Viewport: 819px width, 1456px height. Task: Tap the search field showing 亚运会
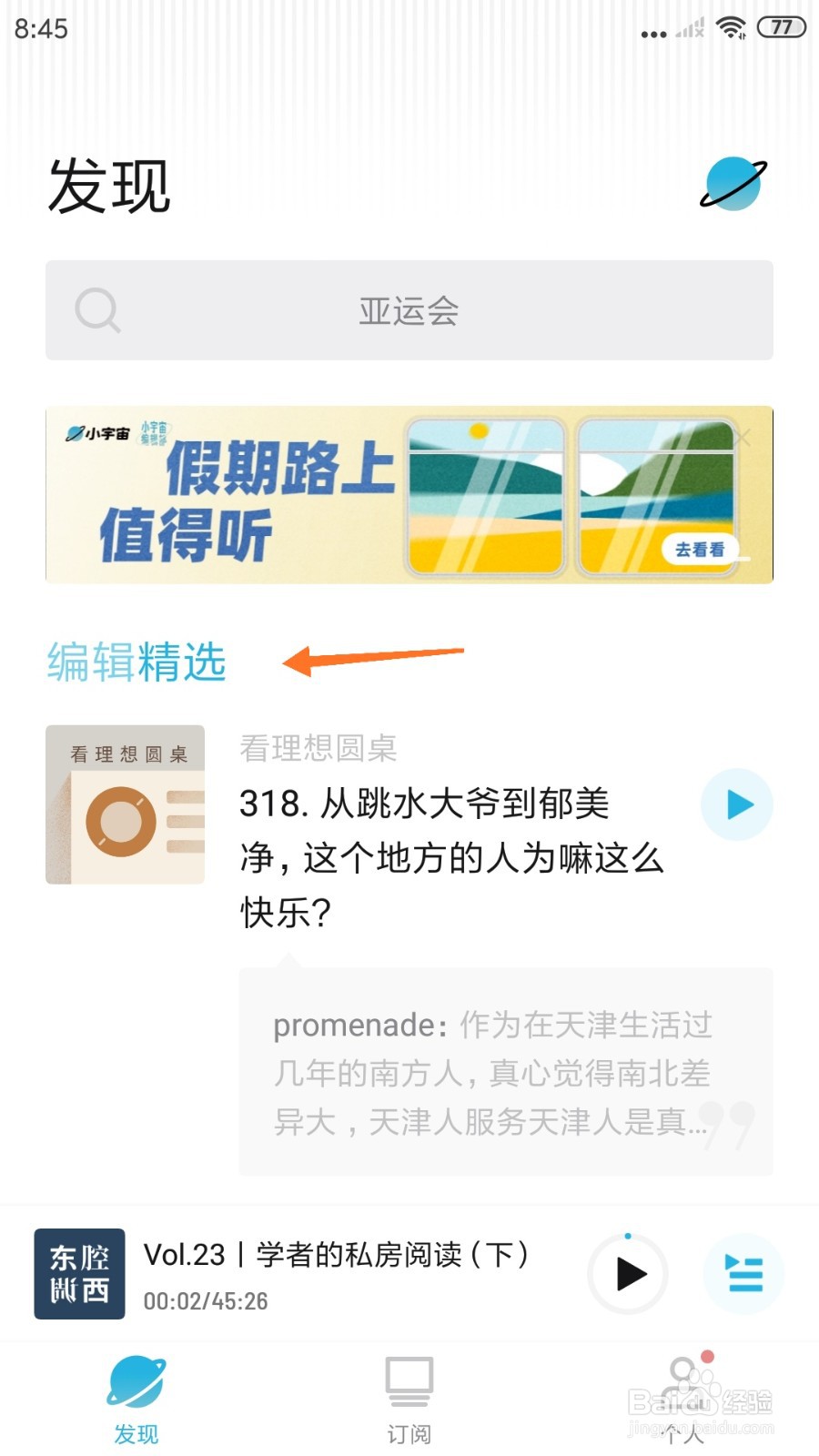409,310
